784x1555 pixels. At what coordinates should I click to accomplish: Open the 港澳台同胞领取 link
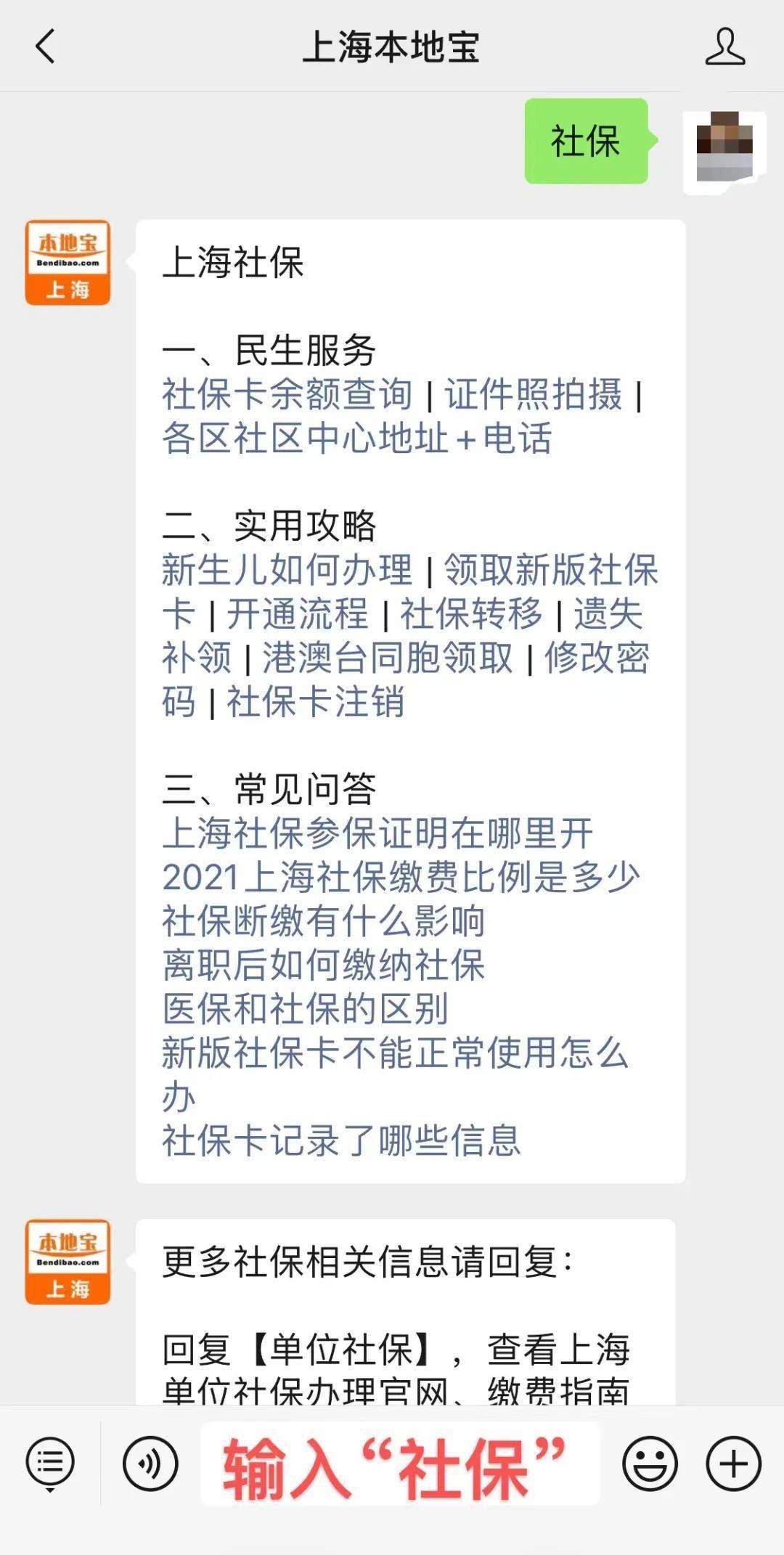pyautogui.click(x=387, y=658)
